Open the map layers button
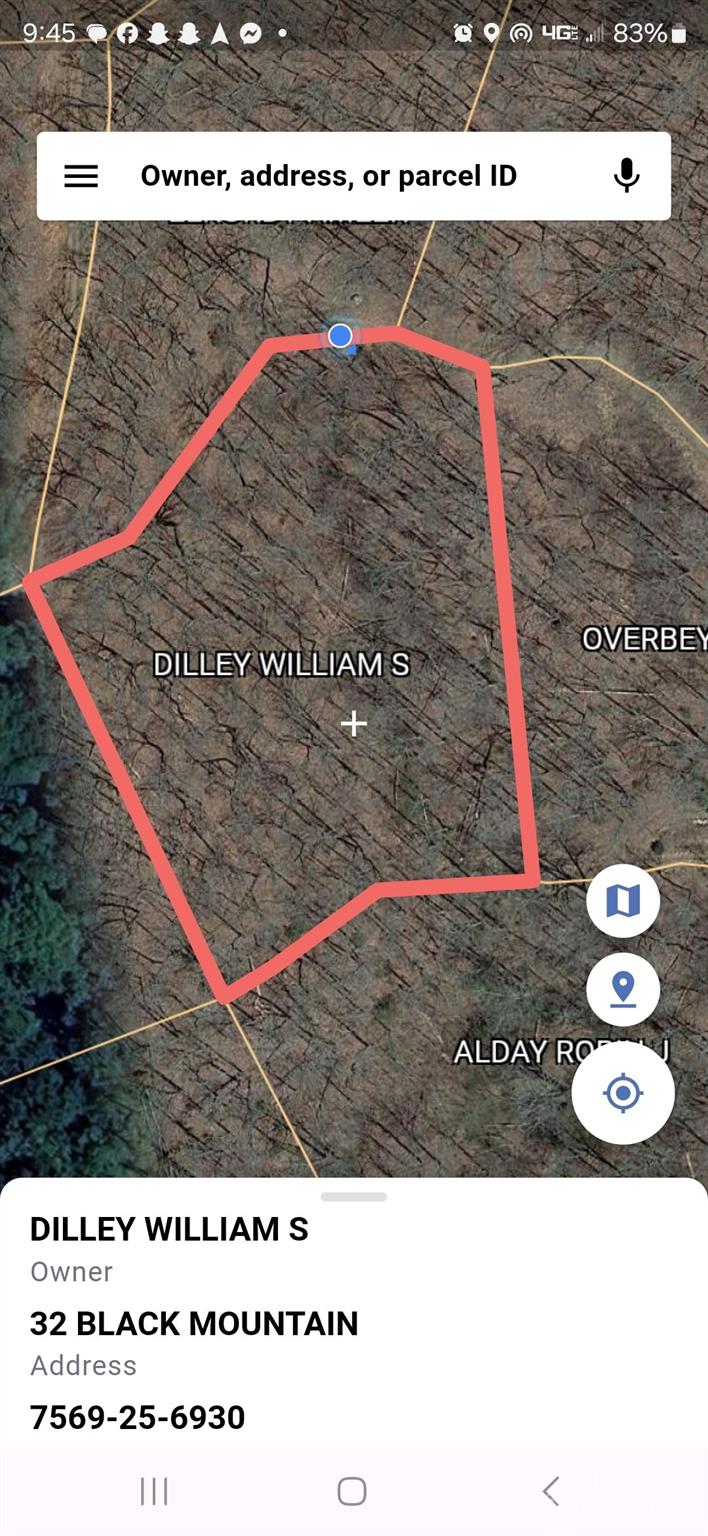Viewport: 708px width, 1536px height. 623,901
